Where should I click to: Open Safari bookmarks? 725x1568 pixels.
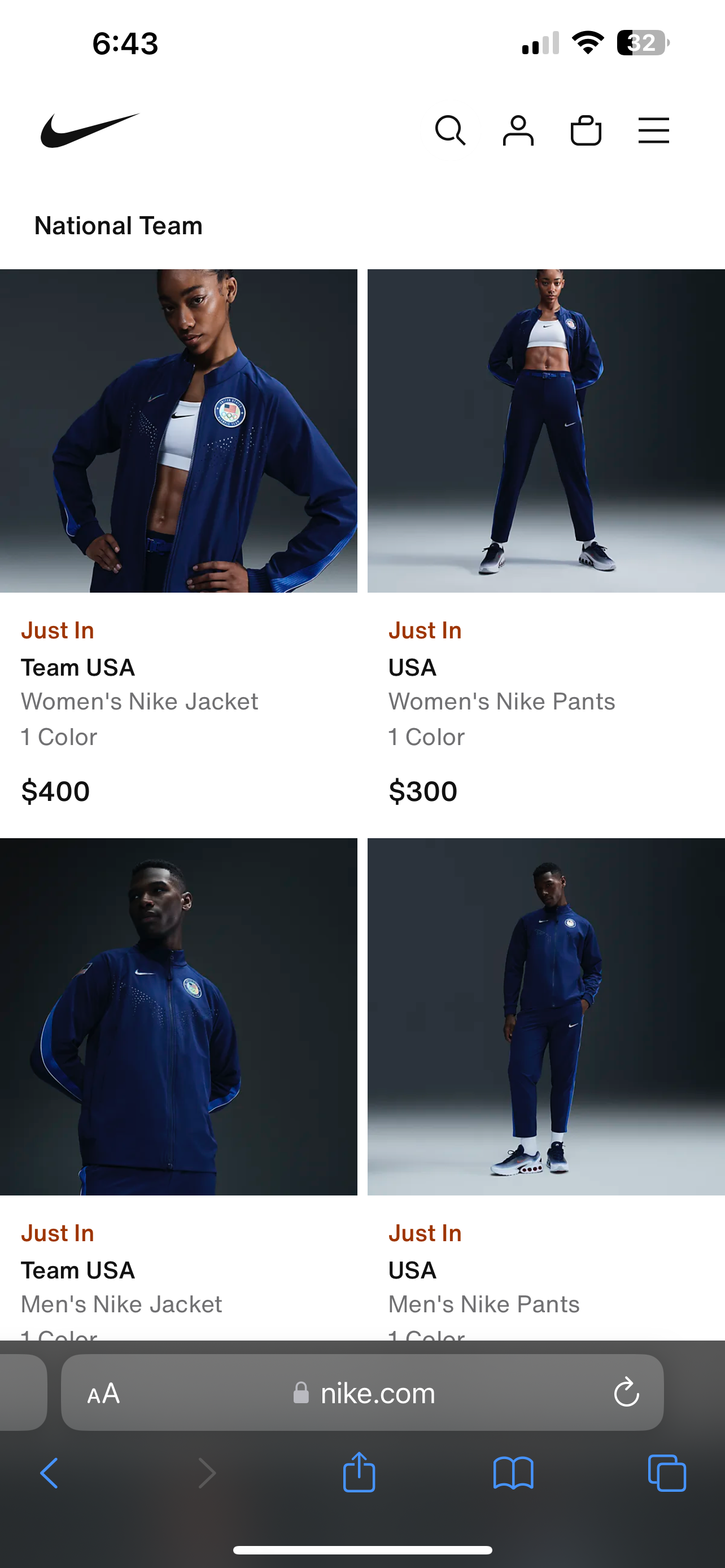coord(513,1474)
